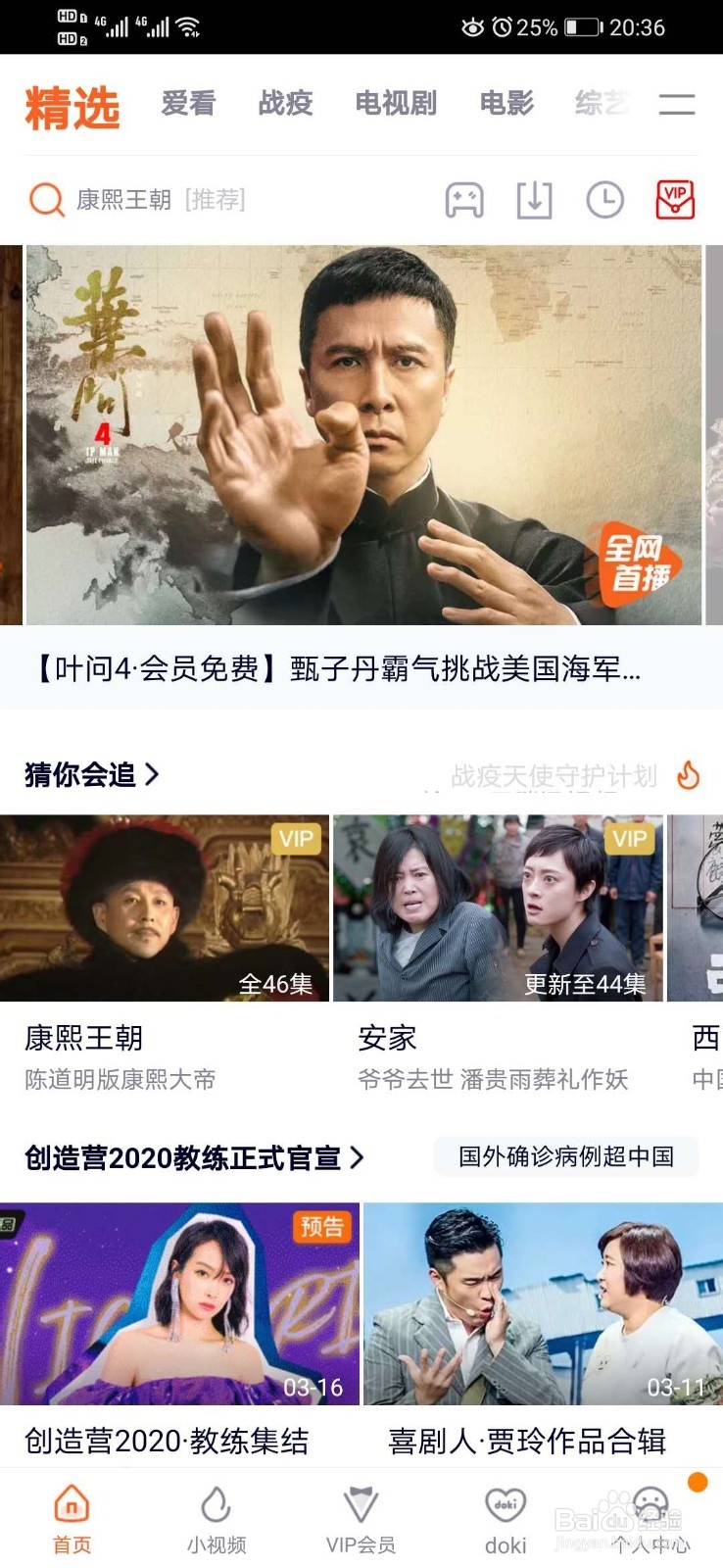Go to the doki tab

pyautogui.click(x=506, y=1519)
